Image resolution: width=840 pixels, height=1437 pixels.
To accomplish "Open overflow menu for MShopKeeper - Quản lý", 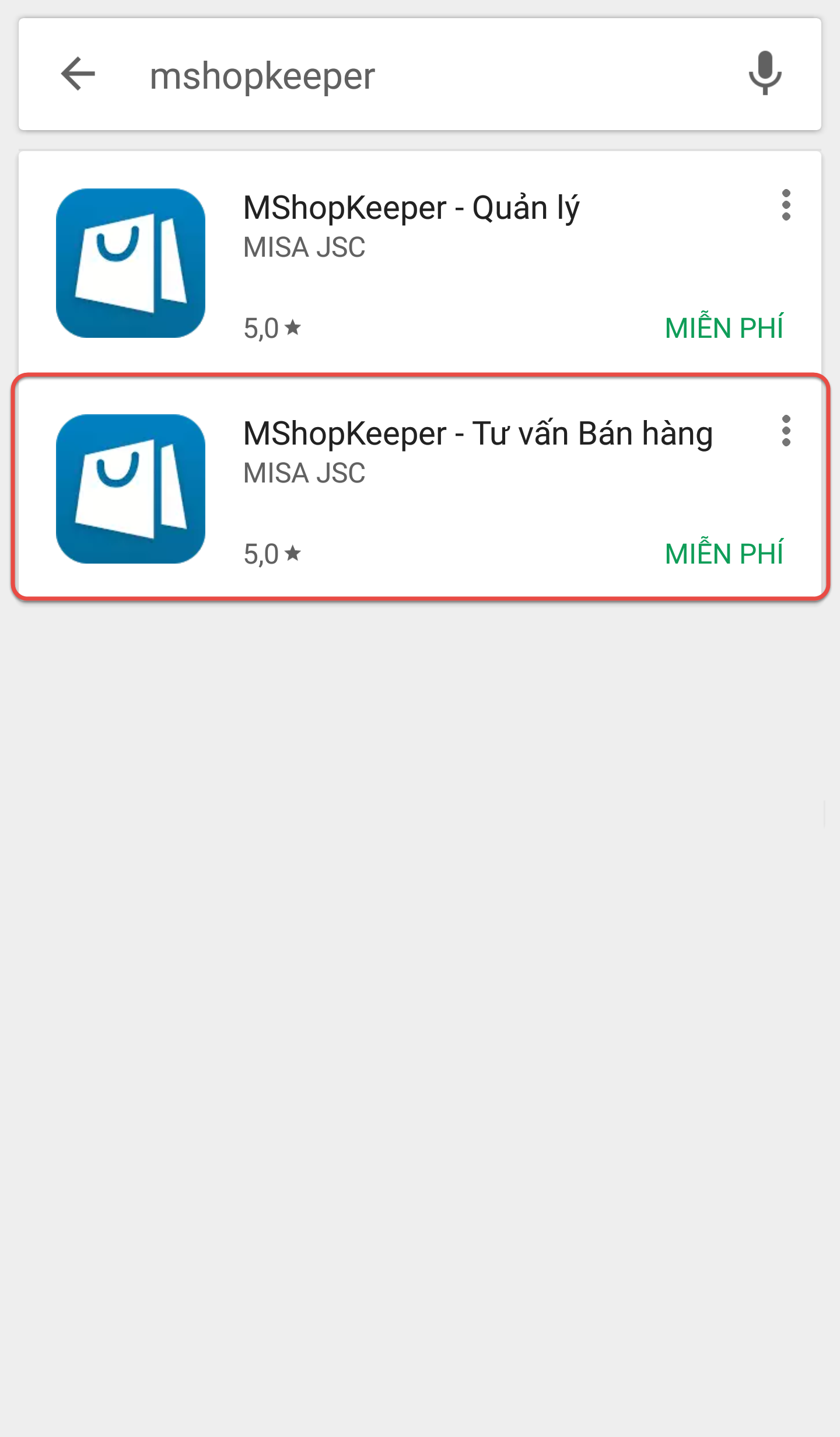I will click(x=786, y=205).
